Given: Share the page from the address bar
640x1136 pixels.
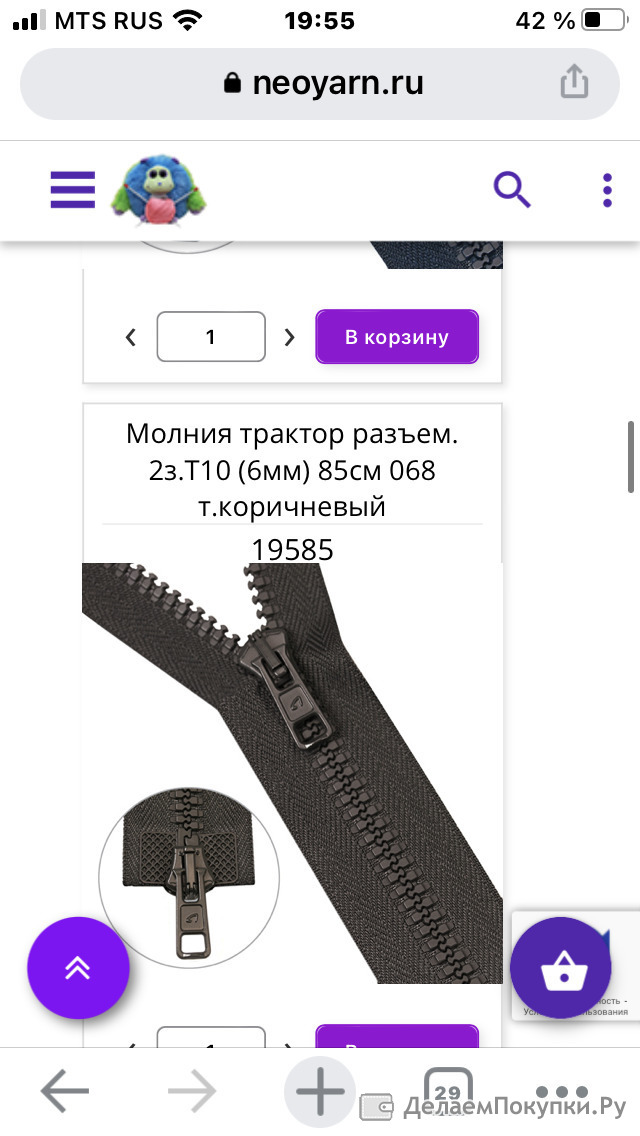Looking at the screenshot, I should click(x=574, y=81).
